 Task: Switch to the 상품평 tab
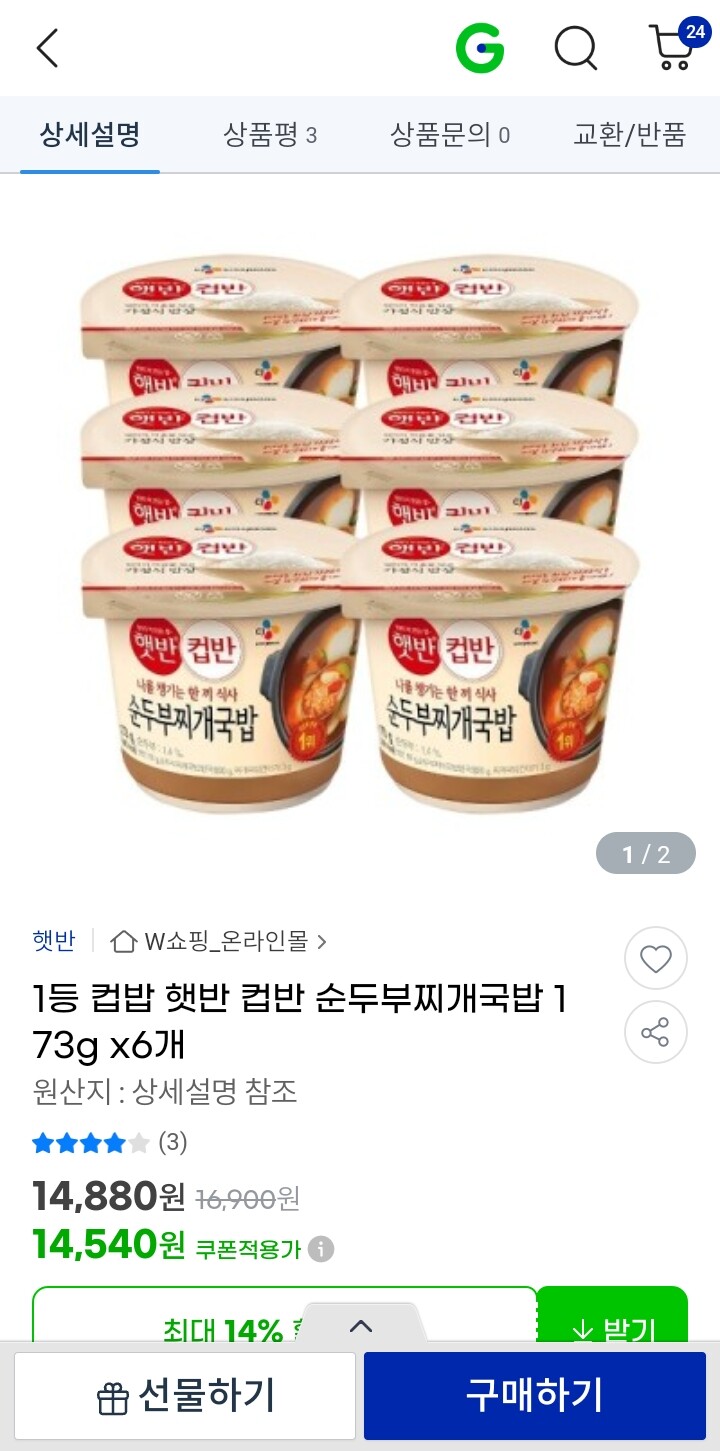click(x=270, y=135)
